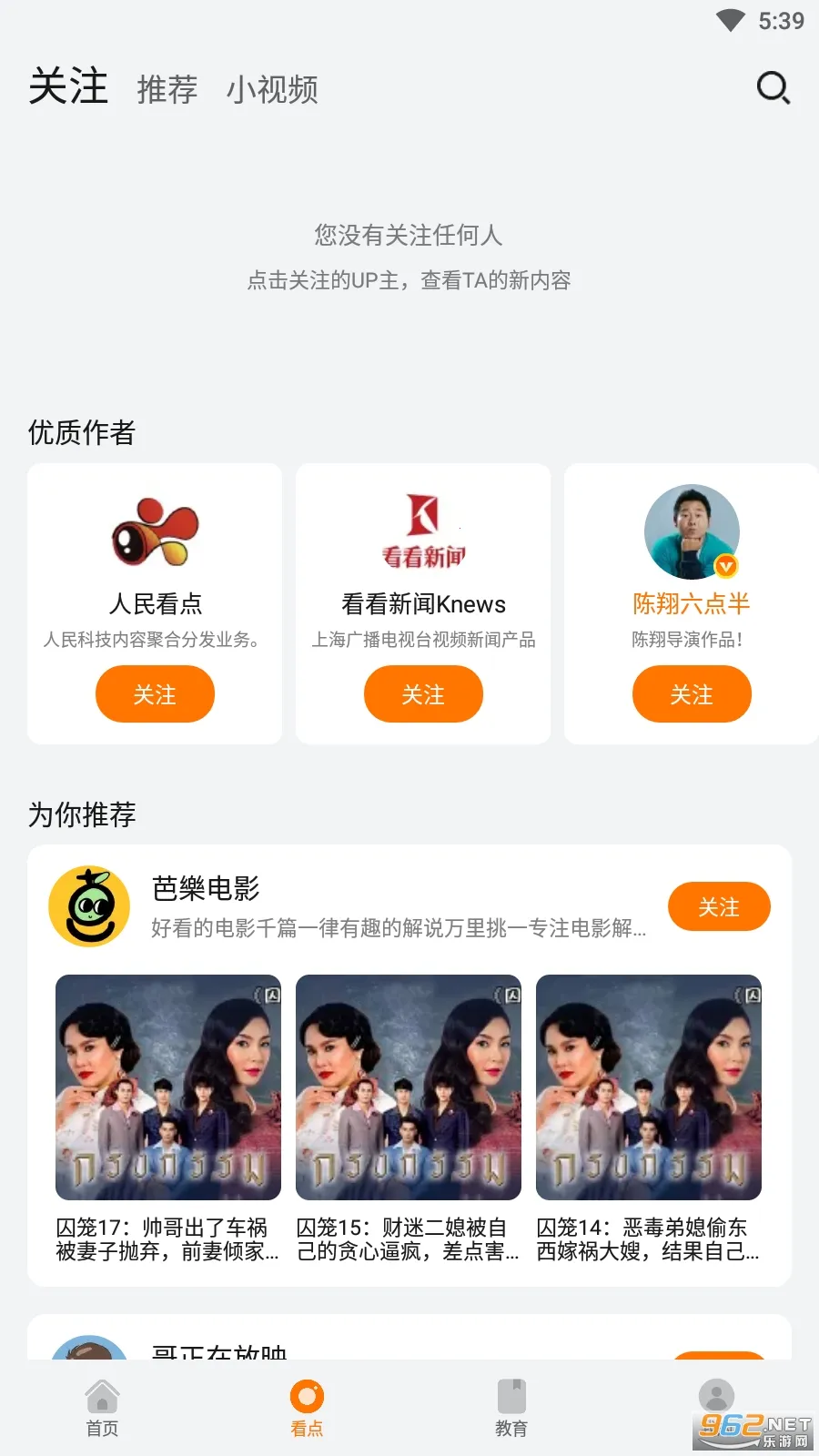
Task: Open video 囚笼17 about car accident
Action: pos(167,1088)
